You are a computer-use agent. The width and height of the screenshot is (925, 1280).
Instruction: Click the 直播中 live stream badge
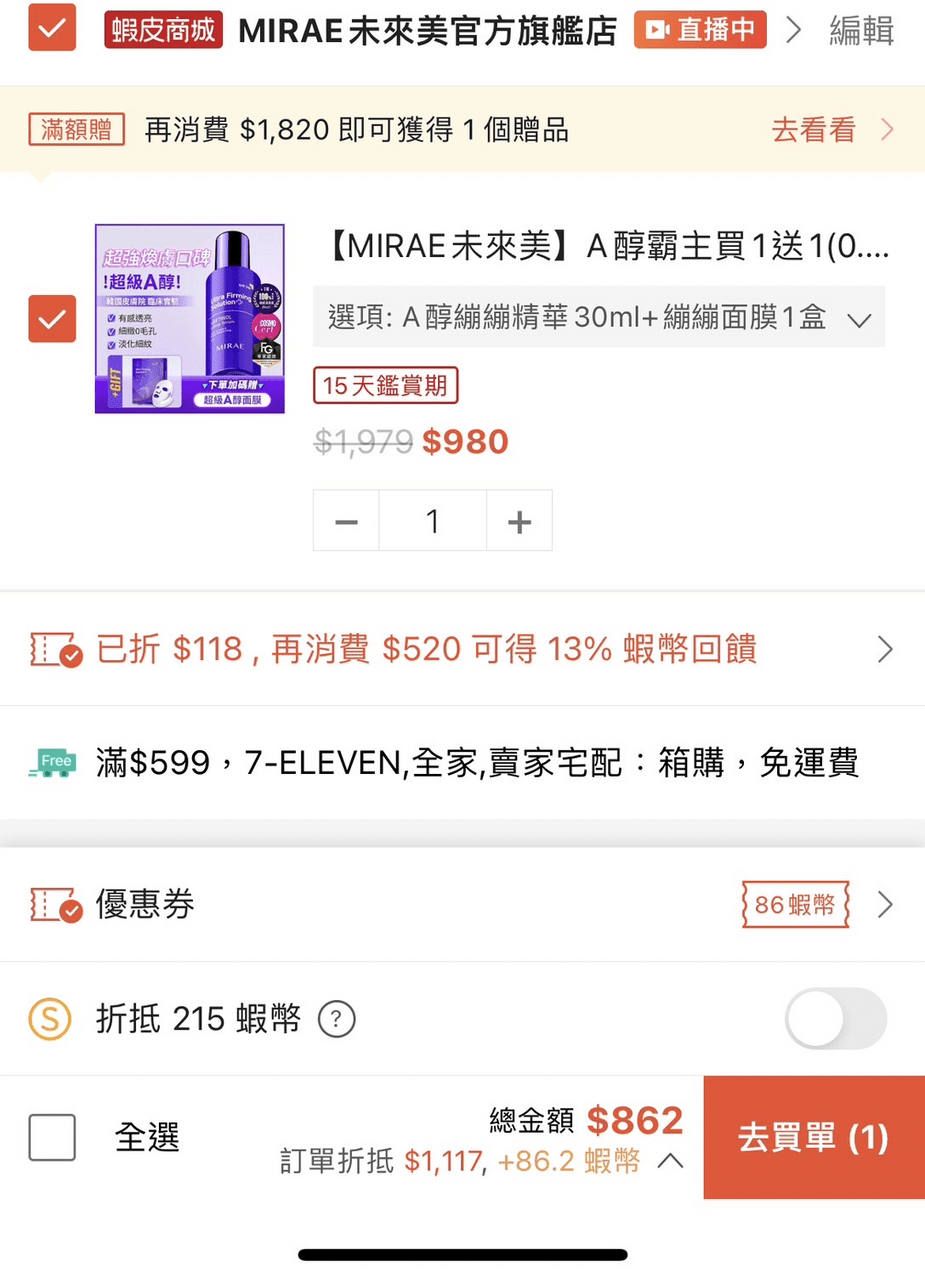coord(700,31)
